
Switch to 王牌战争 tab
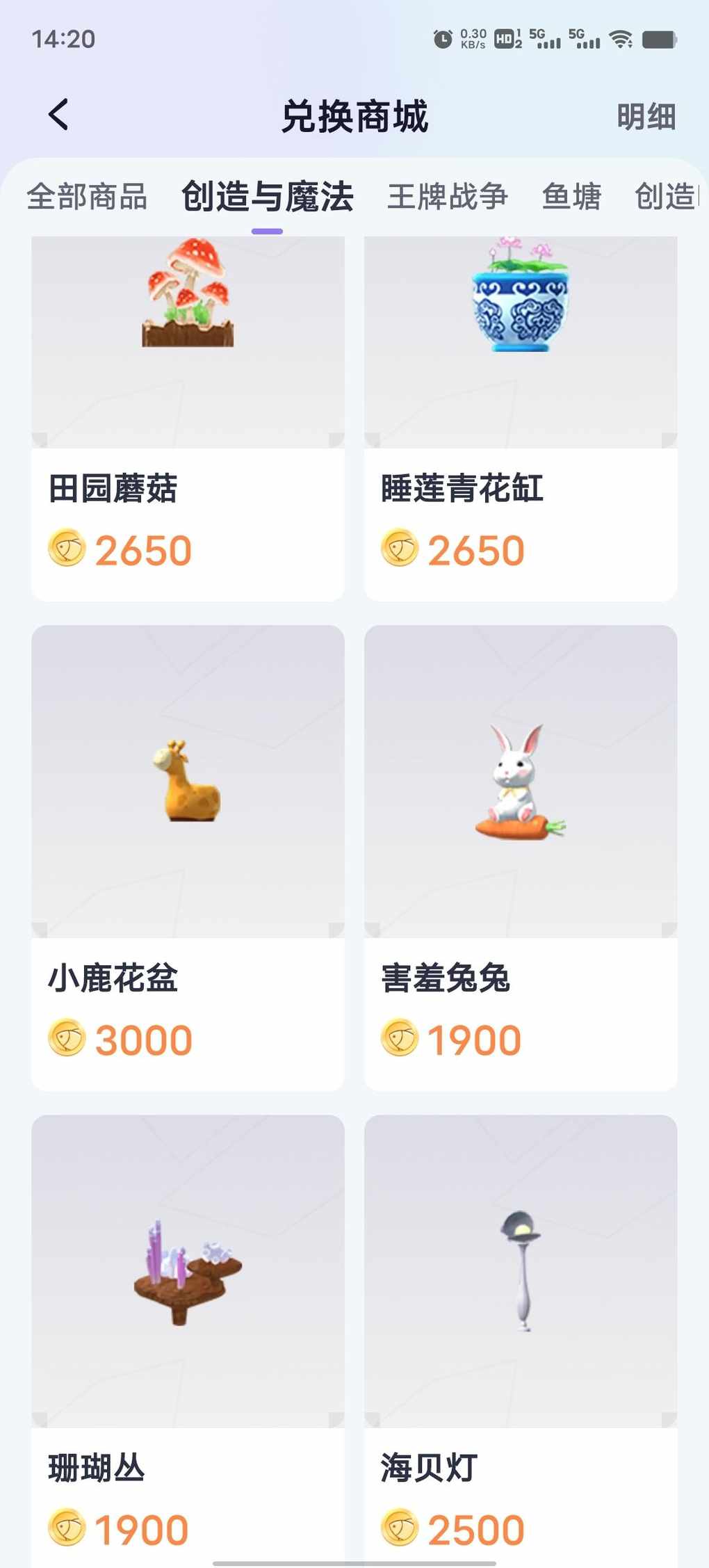tap(447, 197)
